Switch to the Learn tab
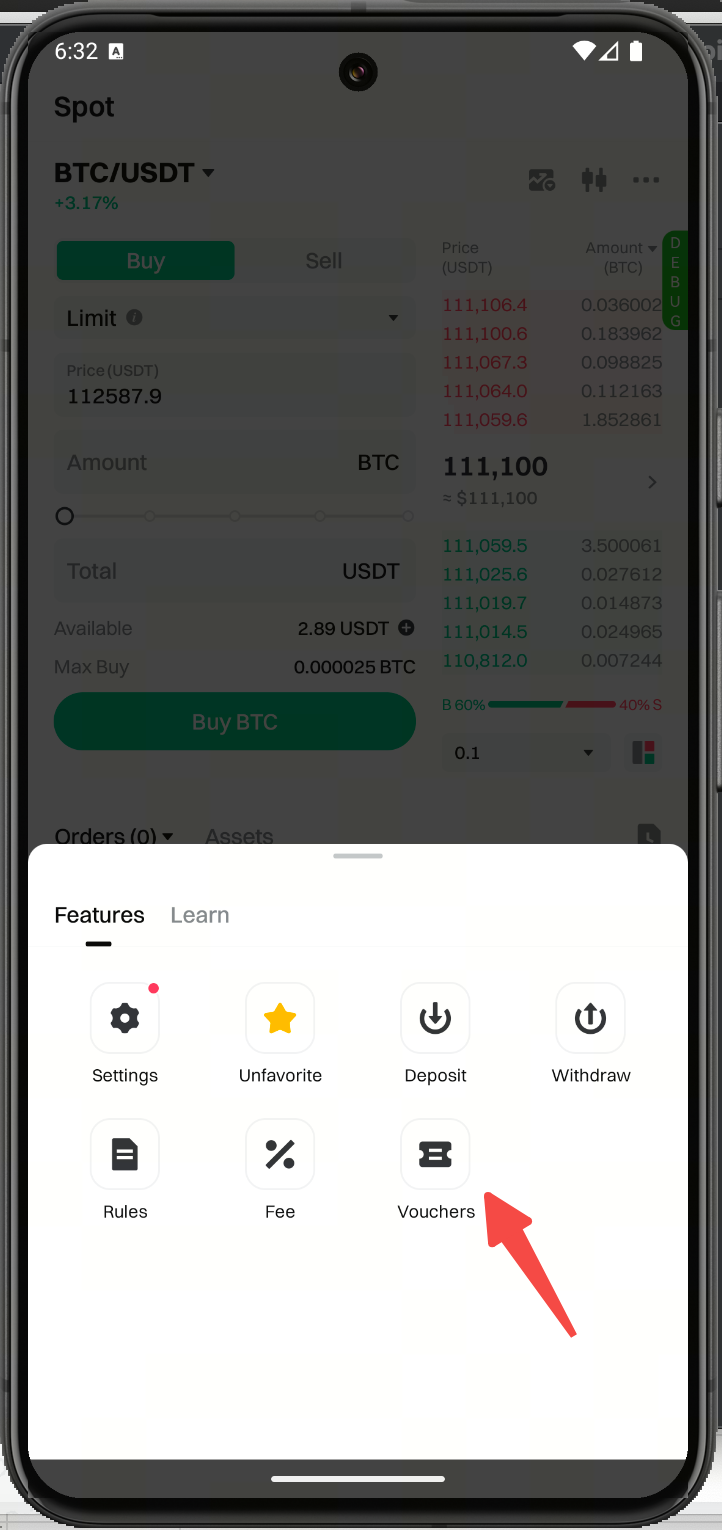The width and height of the screenshot is (722, 1530). click(200, 915)
